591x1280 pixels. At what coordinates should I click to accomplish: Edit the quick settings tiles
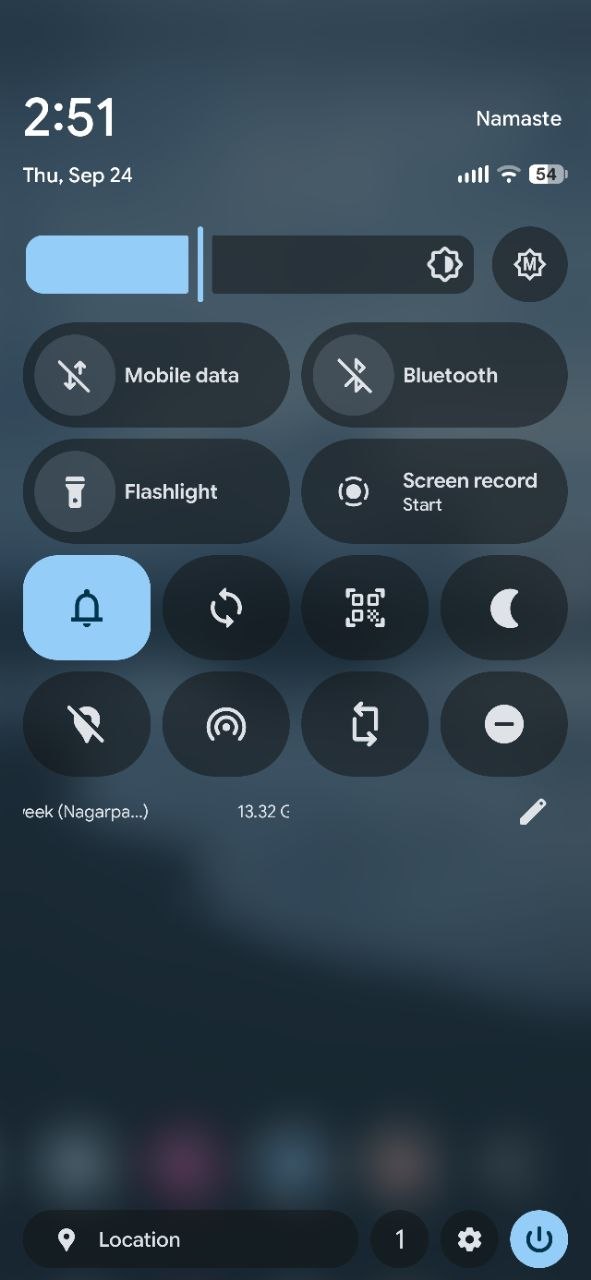pyautogui.click(x=533, y=811)
